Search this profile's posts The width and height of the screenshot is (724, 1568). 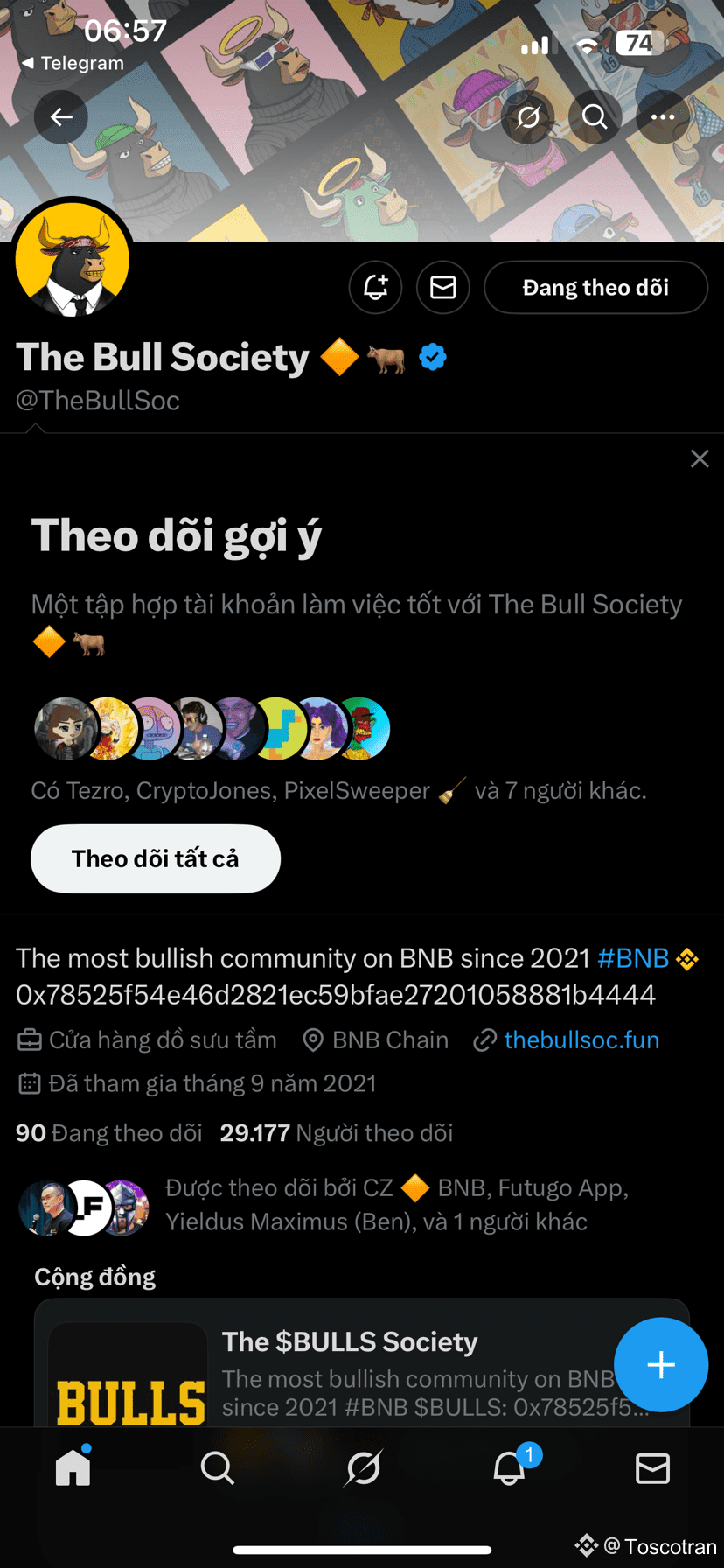coord(595,116)
